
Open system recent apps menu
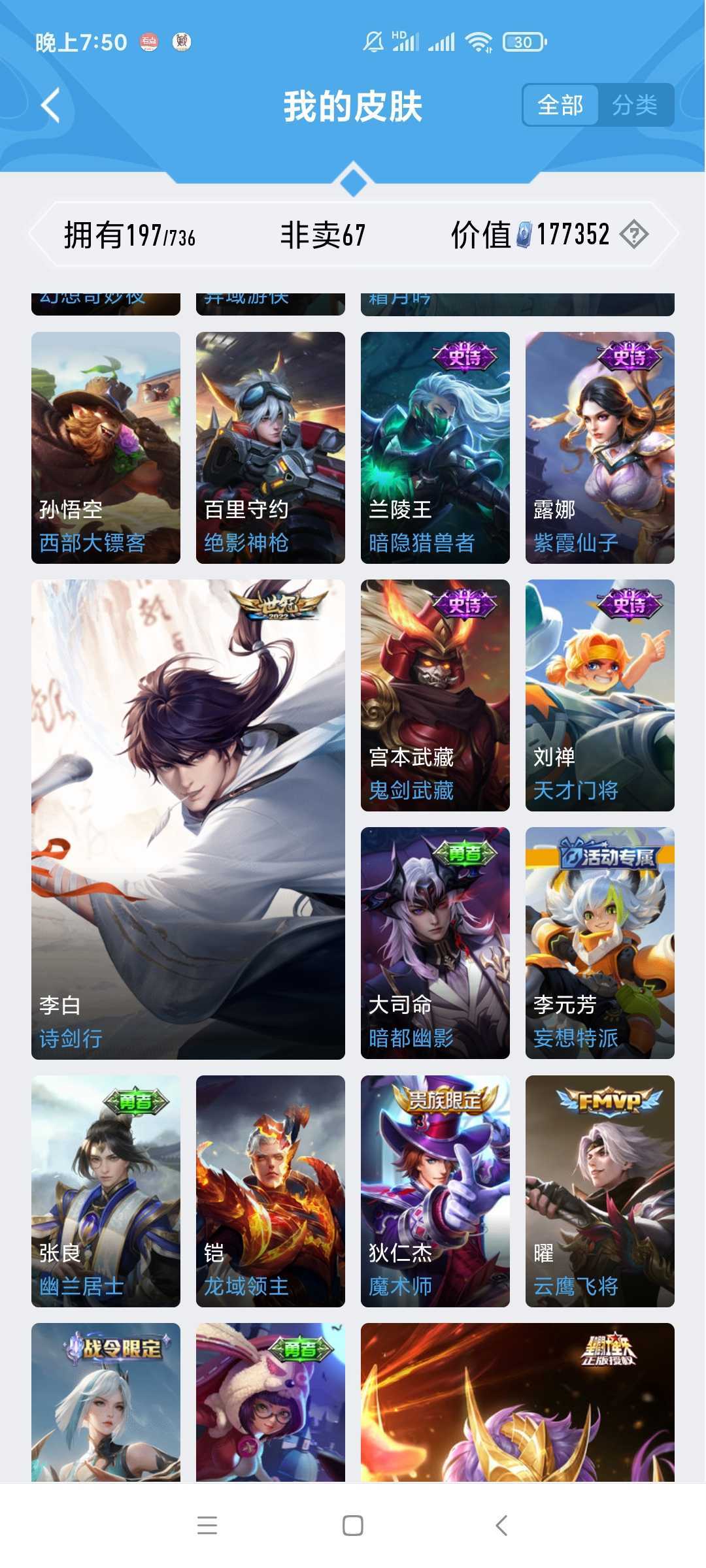207,1526
